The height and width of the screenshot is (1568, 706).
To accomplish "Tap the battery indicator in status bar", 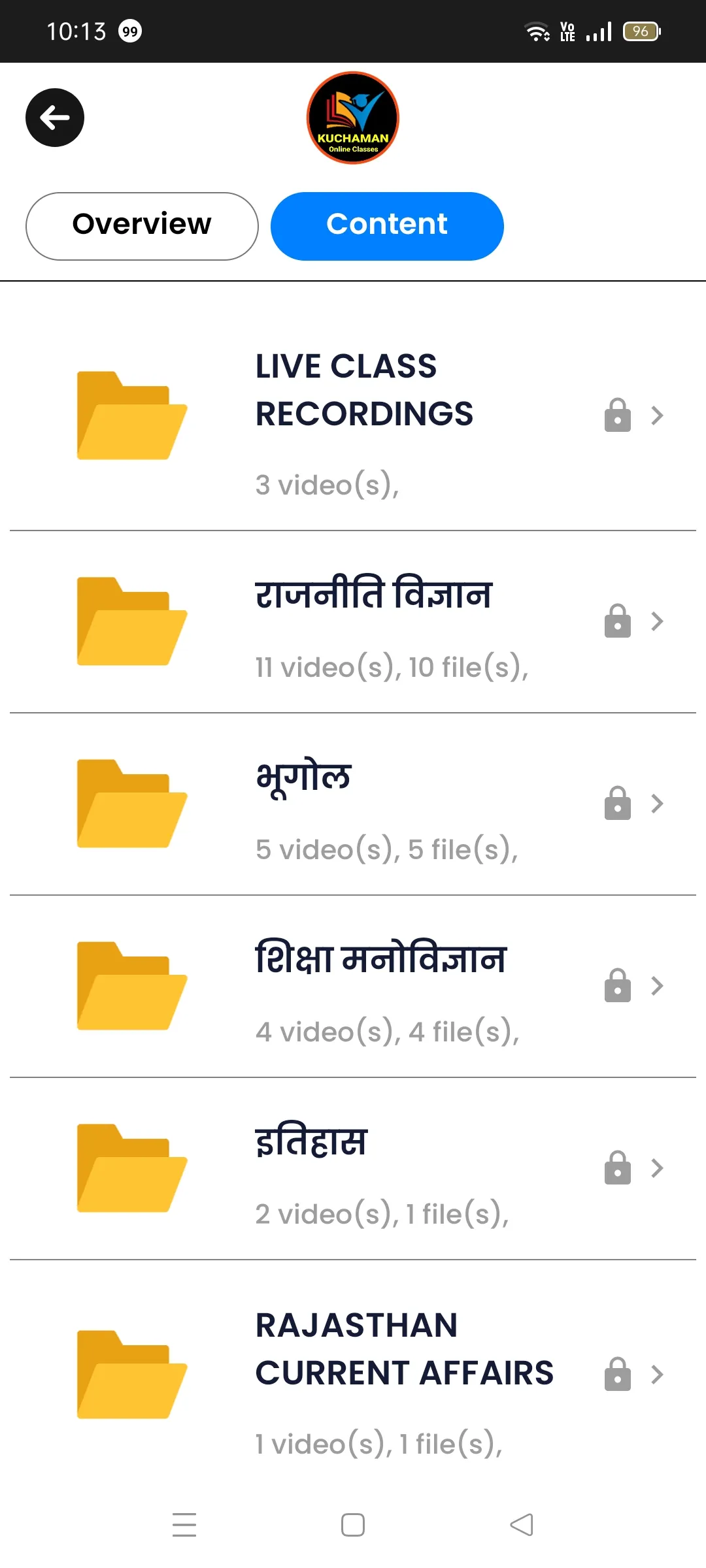I will [x=641, y=31].
